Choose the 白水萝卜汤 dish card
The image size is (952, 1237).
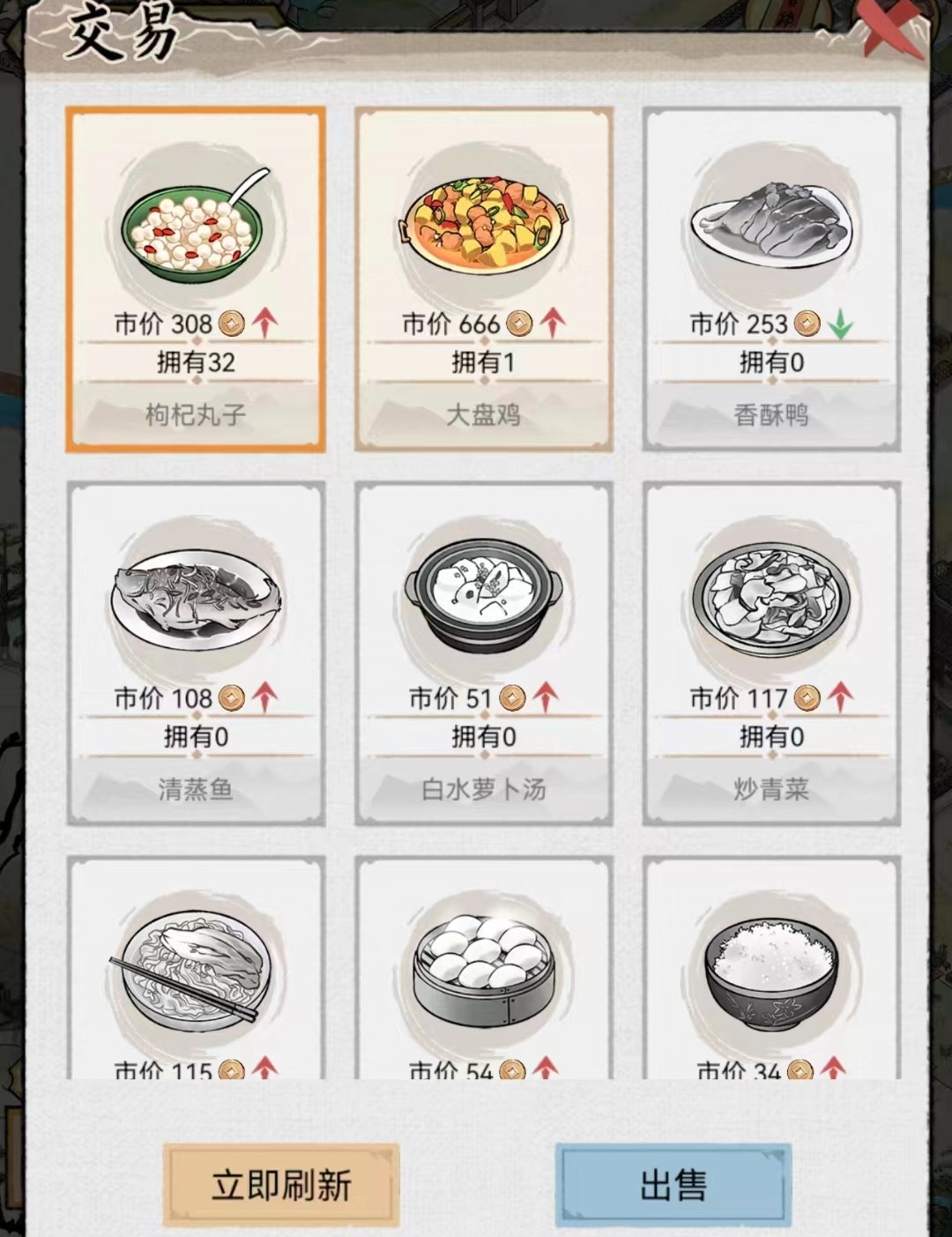click(x=483, y=652)
